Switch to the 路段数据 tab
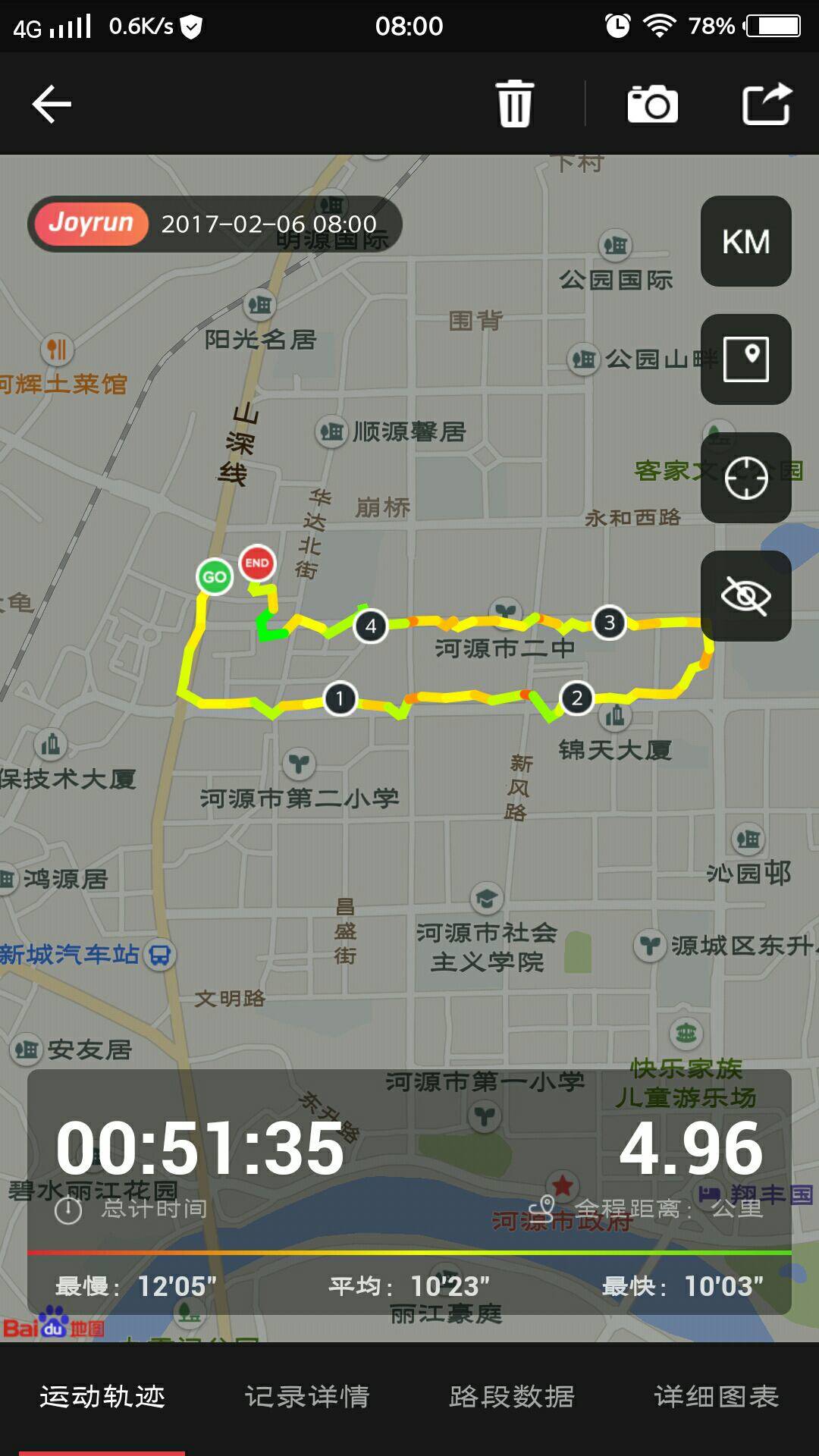Image resolution: width=819 pixels, height=1456 pixels. click(x=512, y=1396)
